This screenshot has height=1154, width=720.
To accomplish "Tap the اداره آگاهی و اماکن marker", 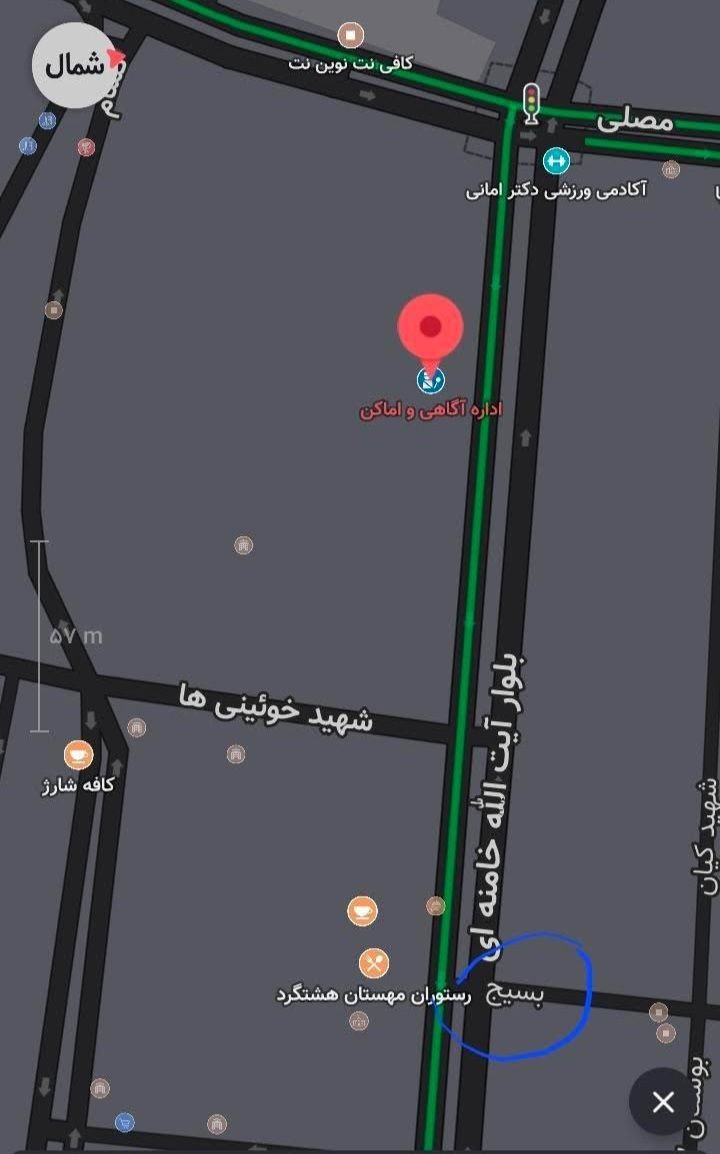I will point(431,380).
